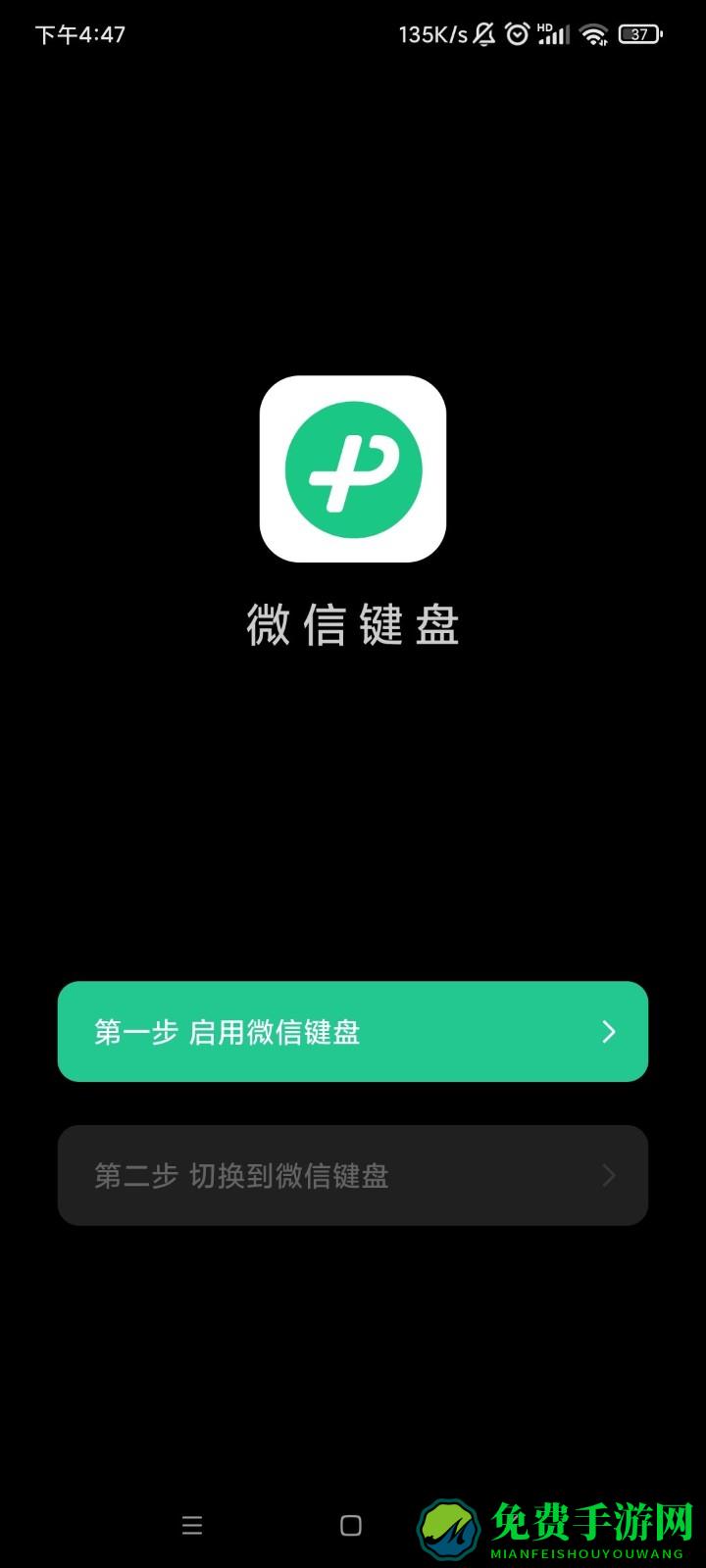The width and height of the screenshot is (706, 1568).
Task: Select the Wi-Fi icon in the status bar
Action: pos(592,32)
